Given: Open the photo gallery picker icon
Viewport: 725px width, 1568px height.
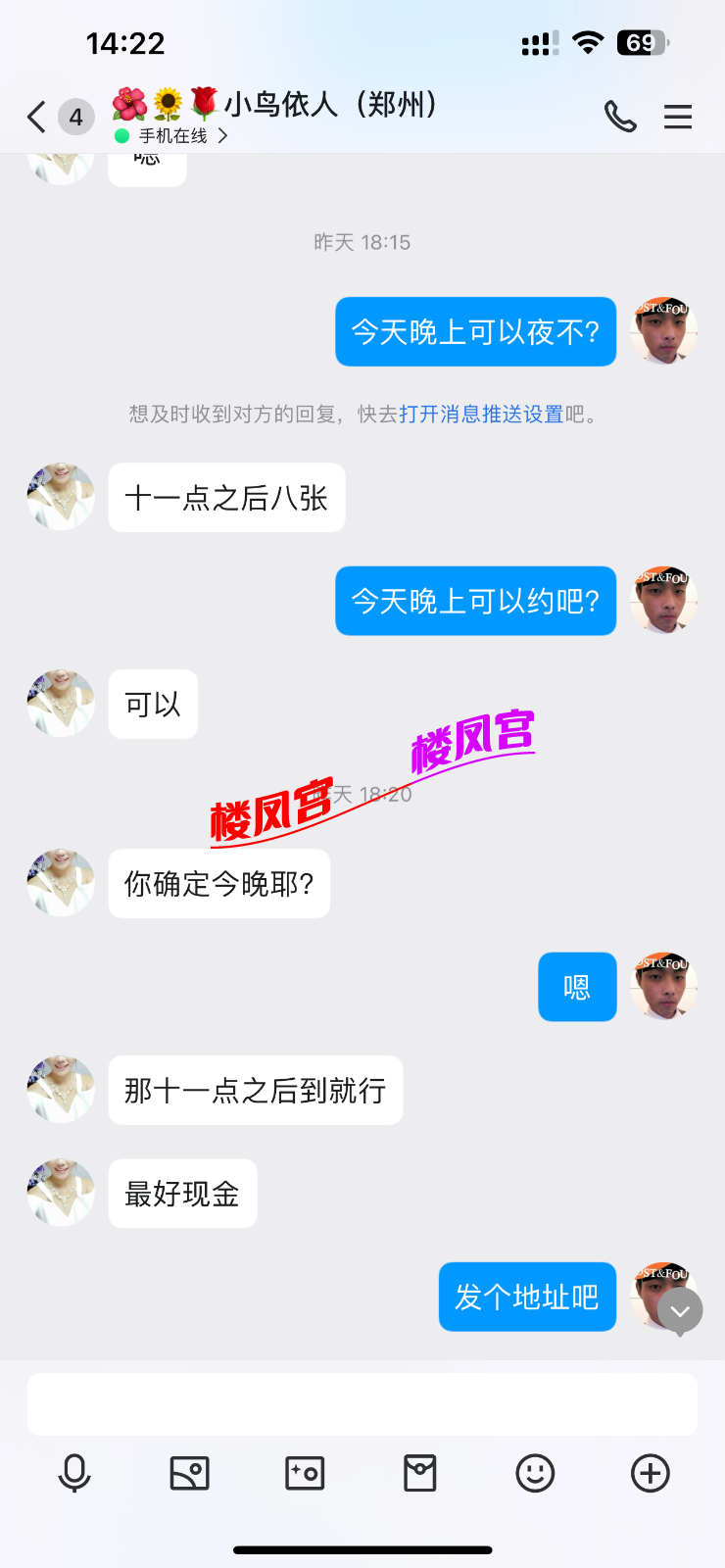Looking at the screenshot, I should [189, 1472].
